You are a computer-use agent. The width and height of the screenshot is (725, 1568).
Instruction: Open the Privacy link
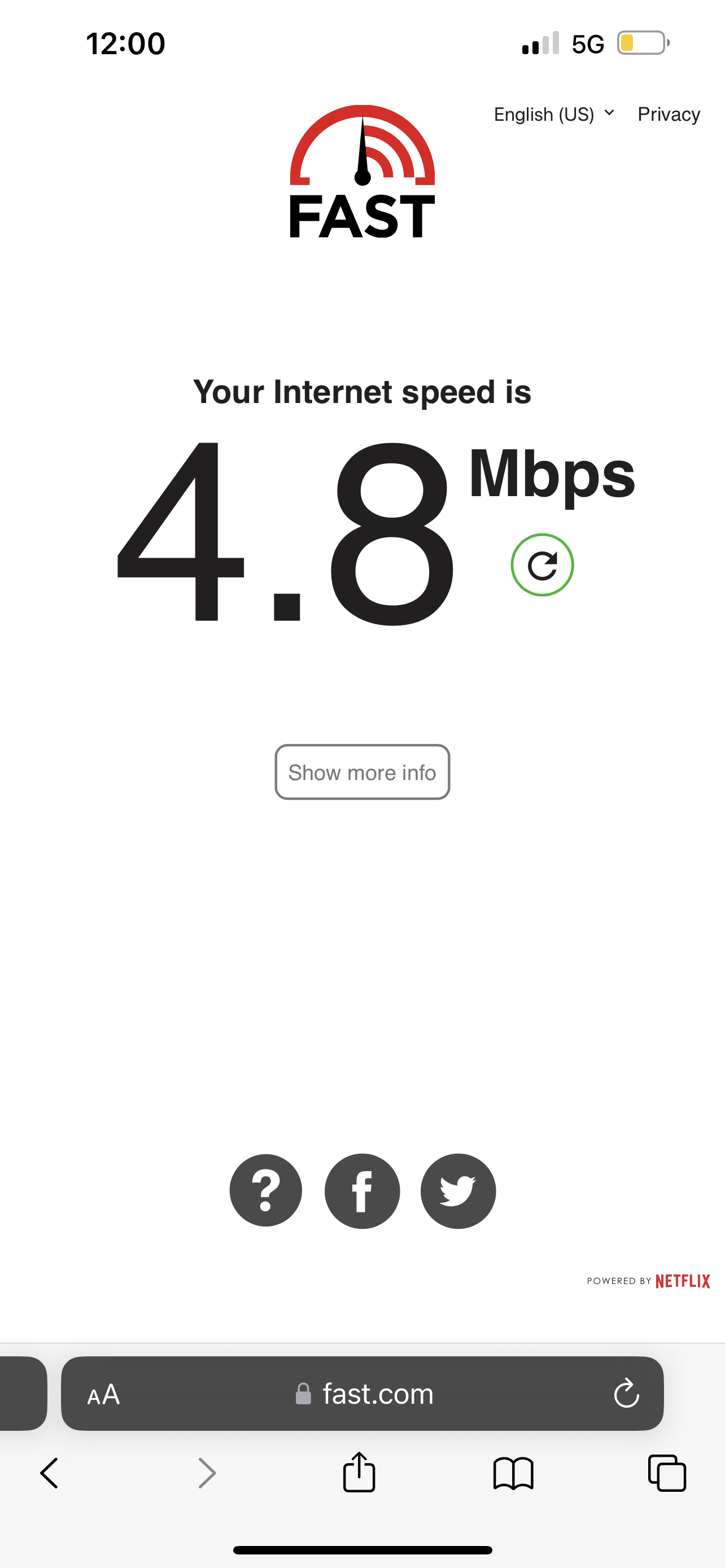pos(669,115)
